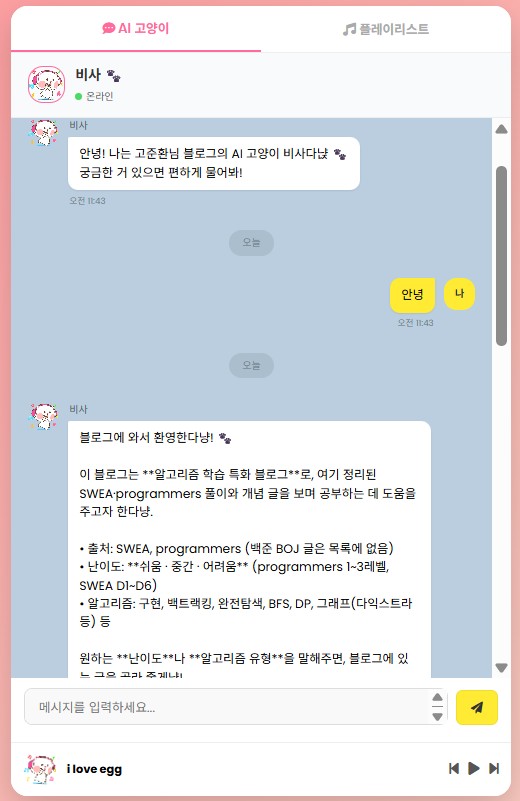Image resolution: width=520 pixels, height=801 pixels.
Task: Tap the message input field
Action: click(227, 707)
